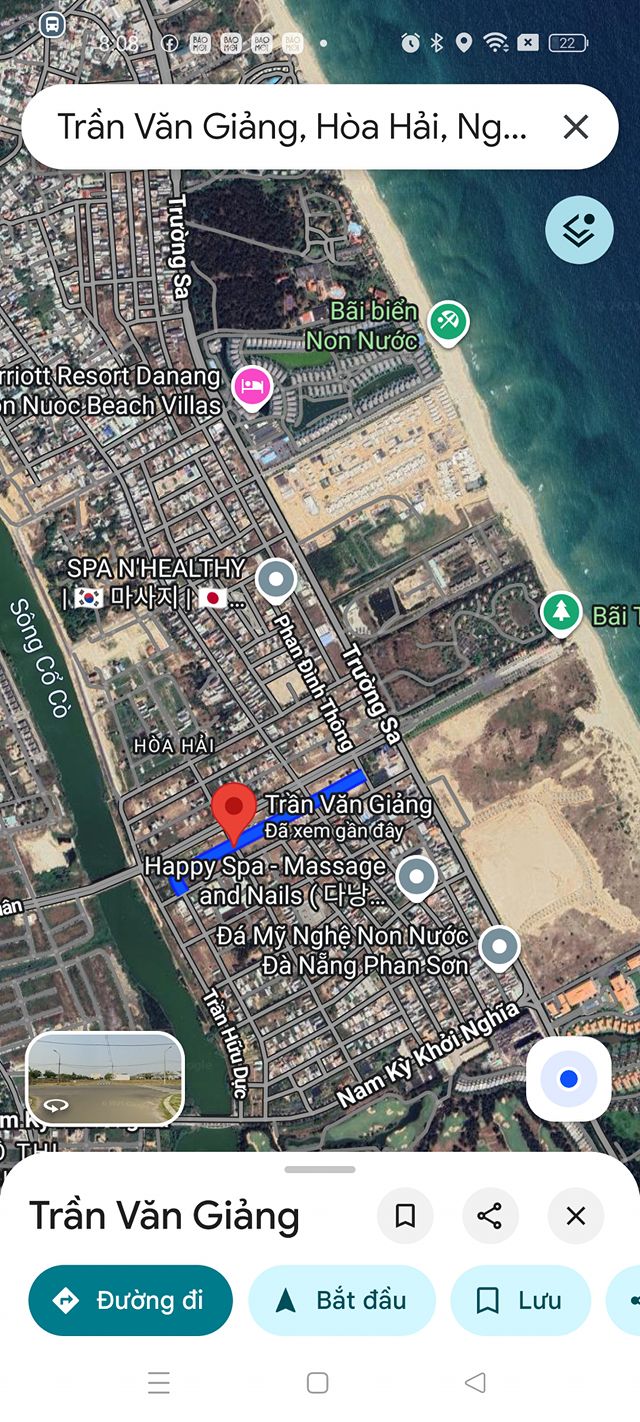The image size is (640, 1422).
Task: Tap the green park marker near the beach
Action: coord(561,612)
